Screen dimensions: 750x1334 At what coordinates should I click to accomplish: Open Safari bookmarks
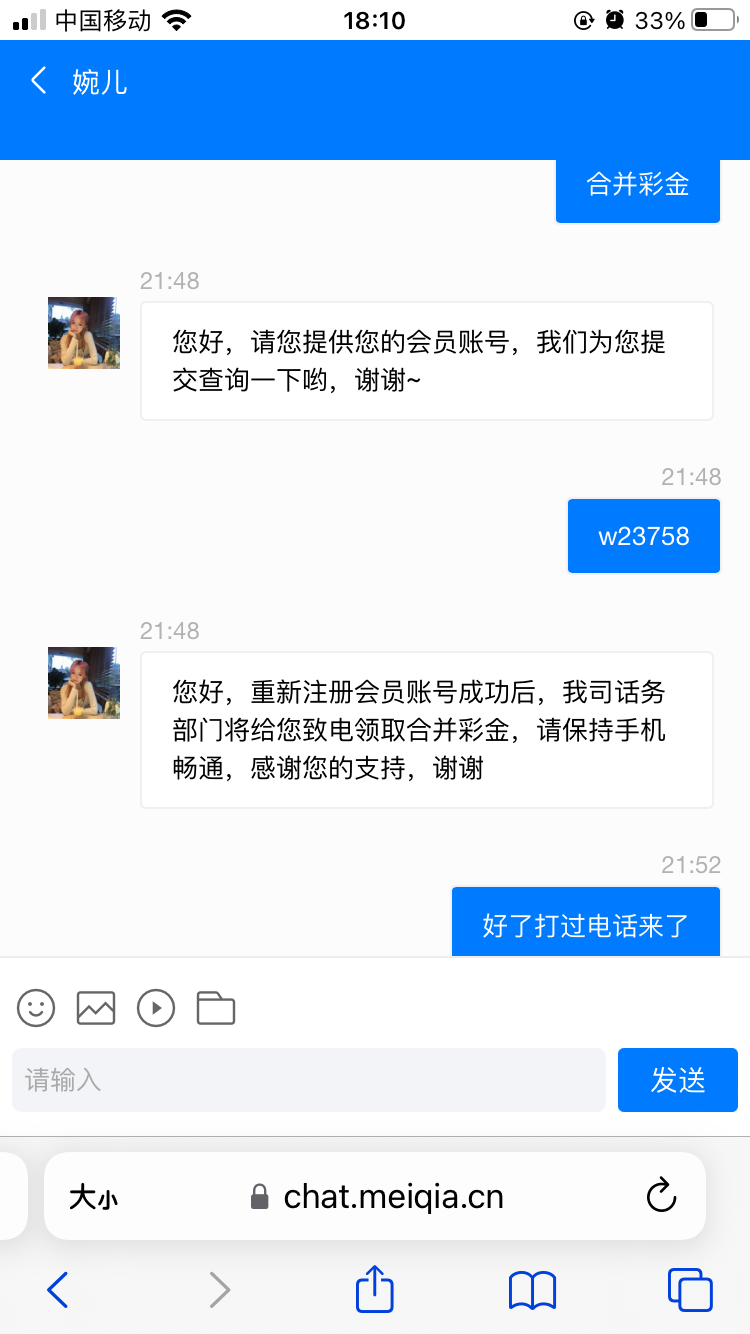click(532, 1290)
